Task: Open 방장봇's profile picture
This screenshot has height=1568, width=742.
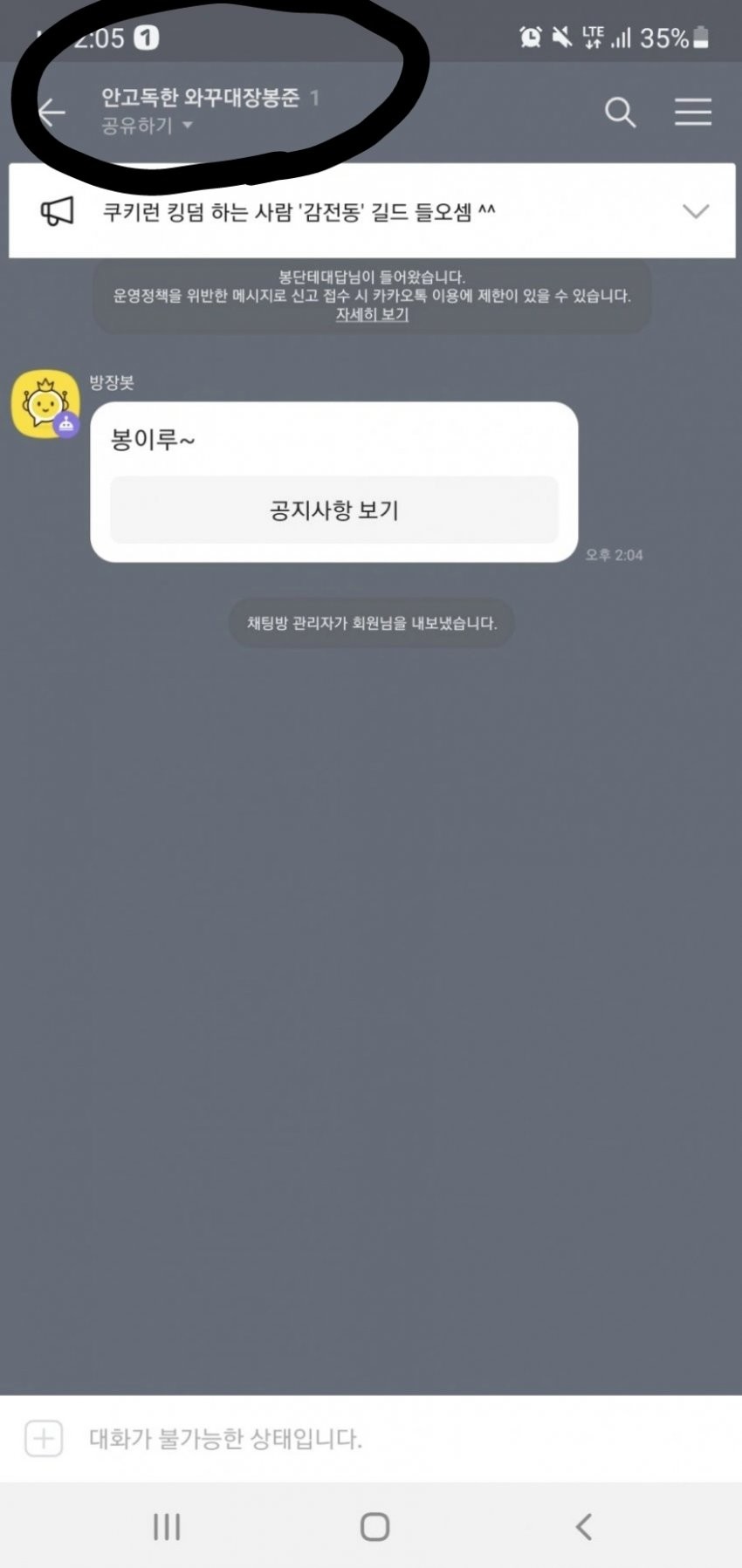Action: pos(45,404)
